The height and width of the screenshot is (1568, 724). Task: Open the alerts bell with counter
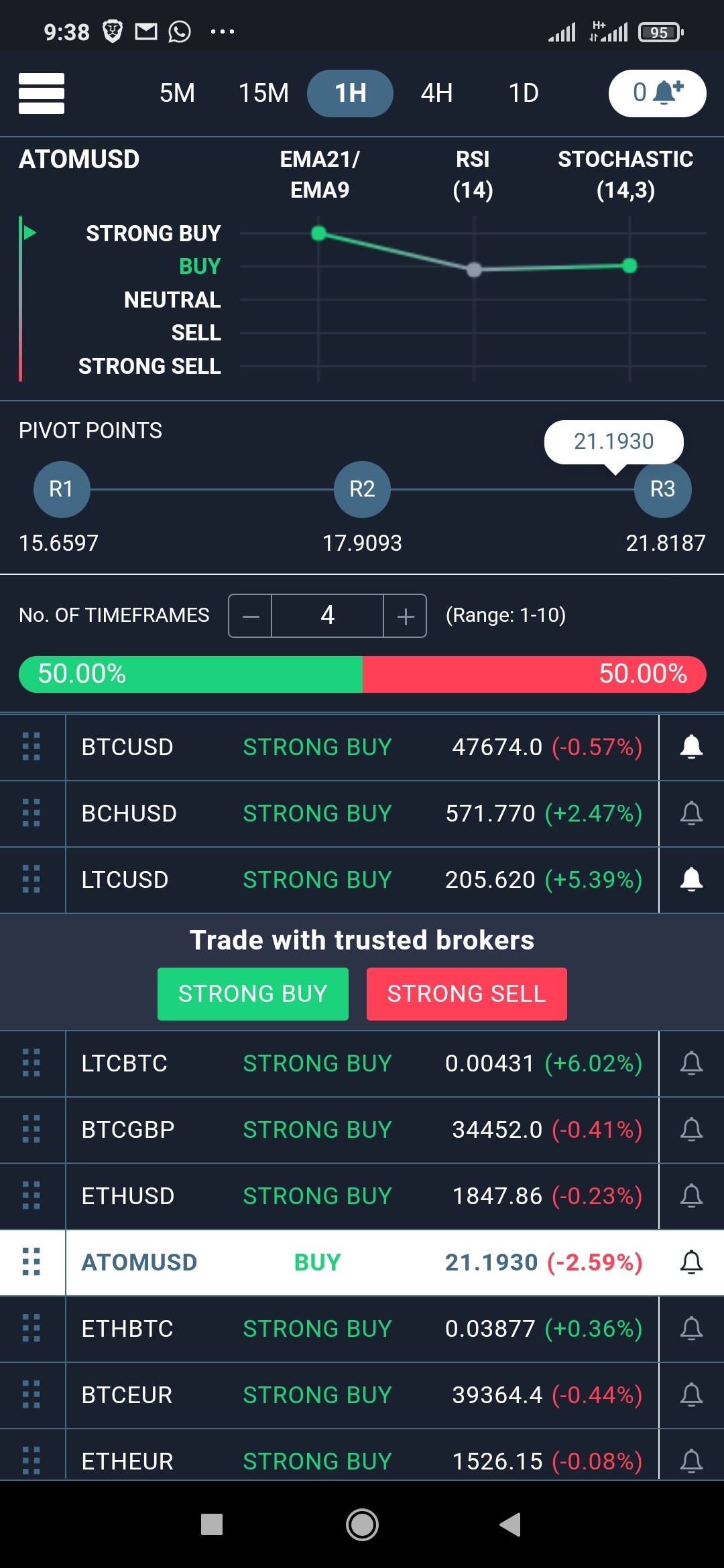point(657,93)
